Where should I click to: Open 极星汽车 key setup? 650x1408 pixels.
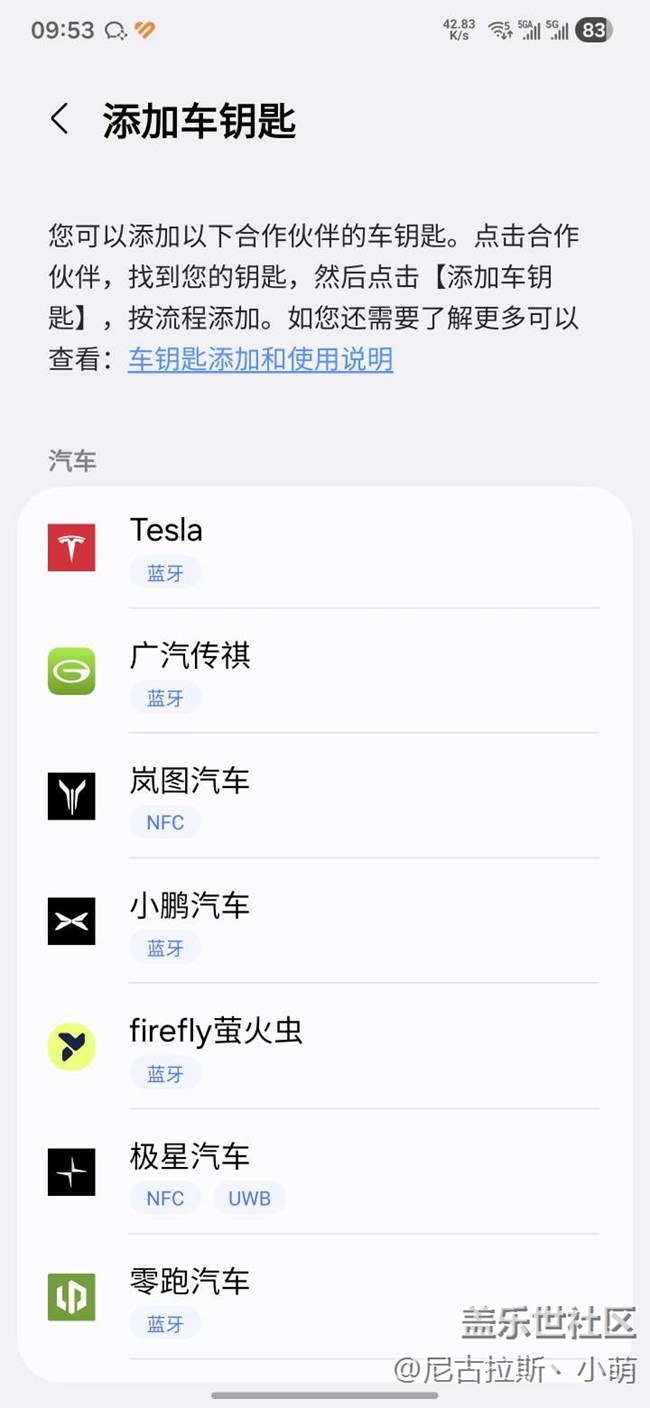click(x=324, y=1171)
